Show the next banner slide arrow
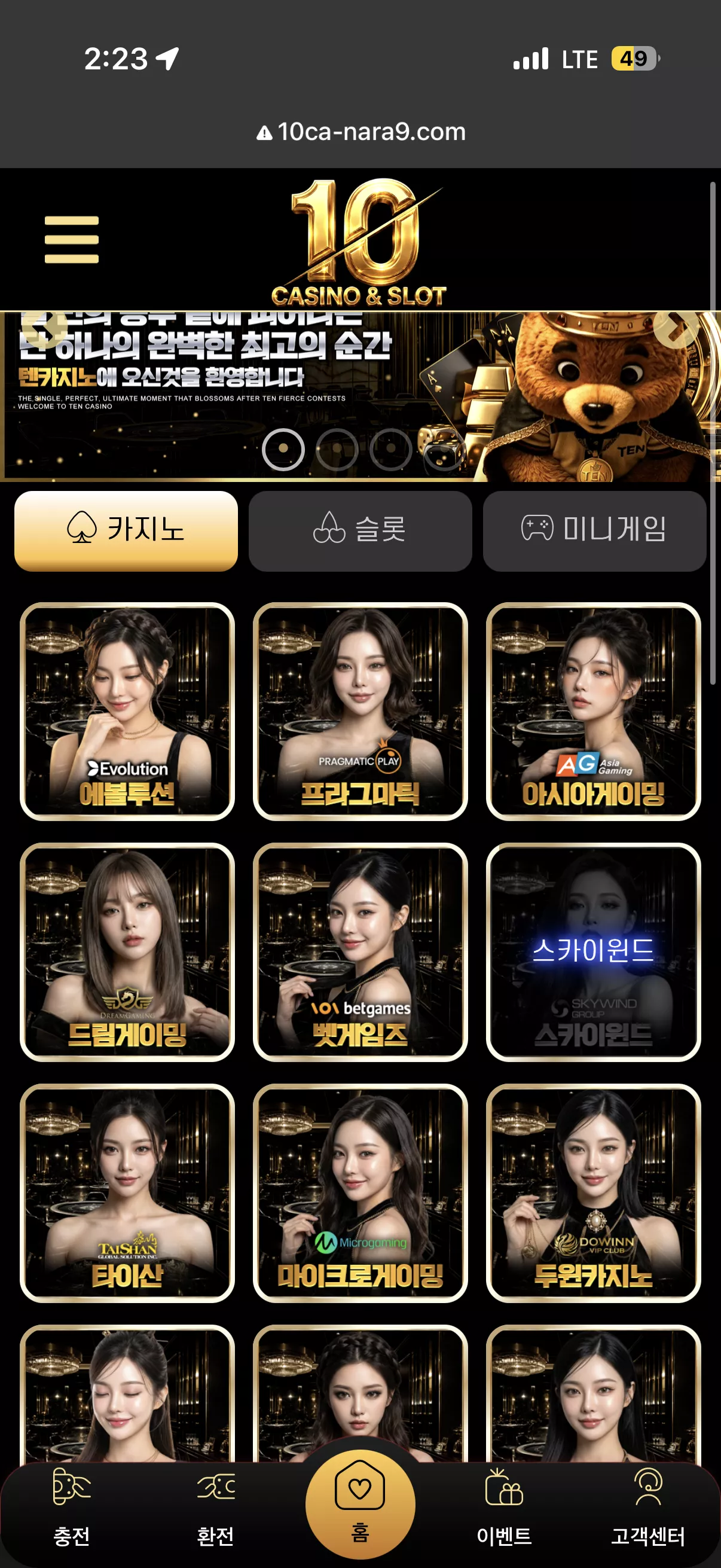721x1568 pixels. pyautogui.click(x=675, y=328)
